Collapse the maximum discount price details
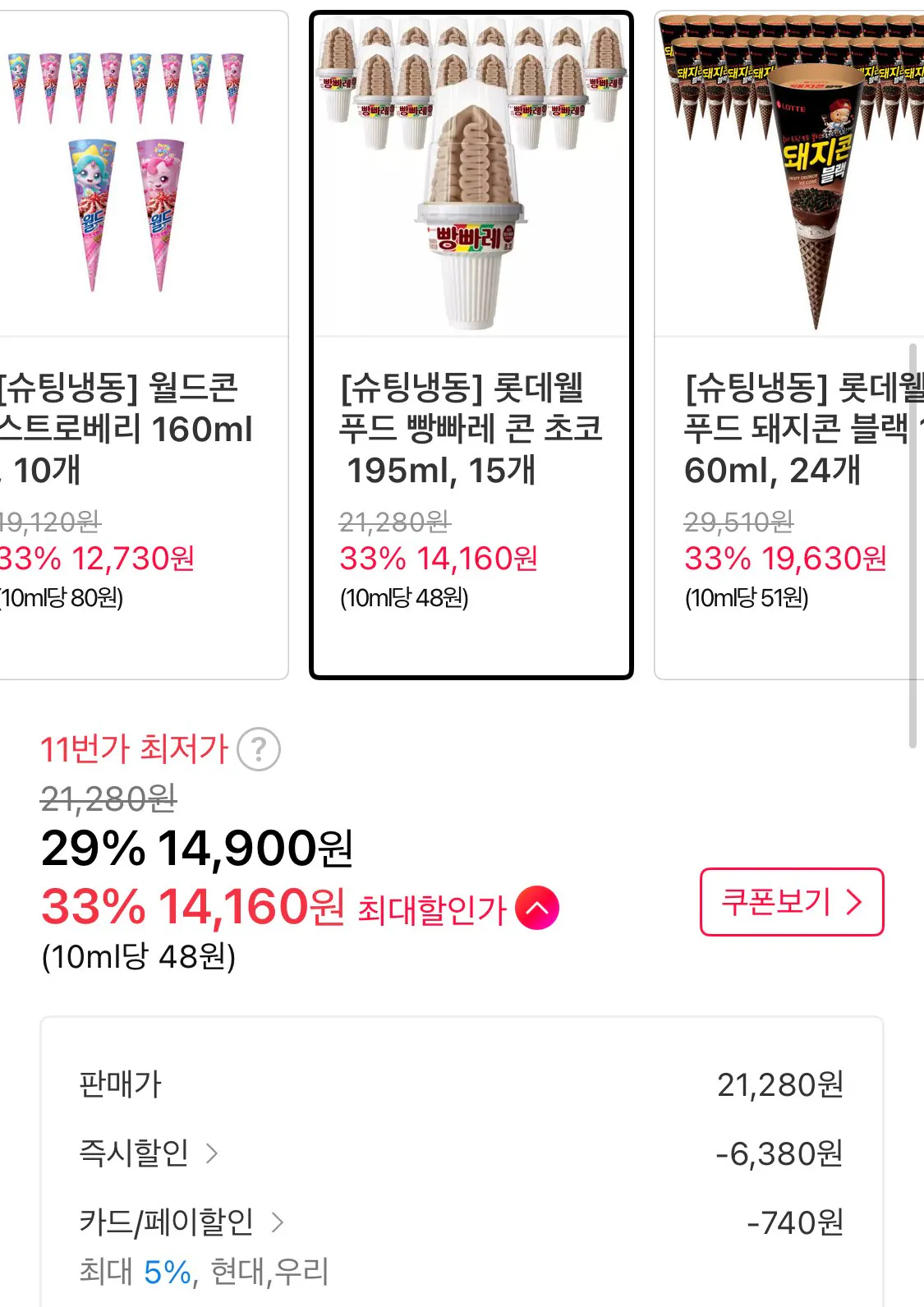Screen dimensions: 924x1307 tap(538, 908)
